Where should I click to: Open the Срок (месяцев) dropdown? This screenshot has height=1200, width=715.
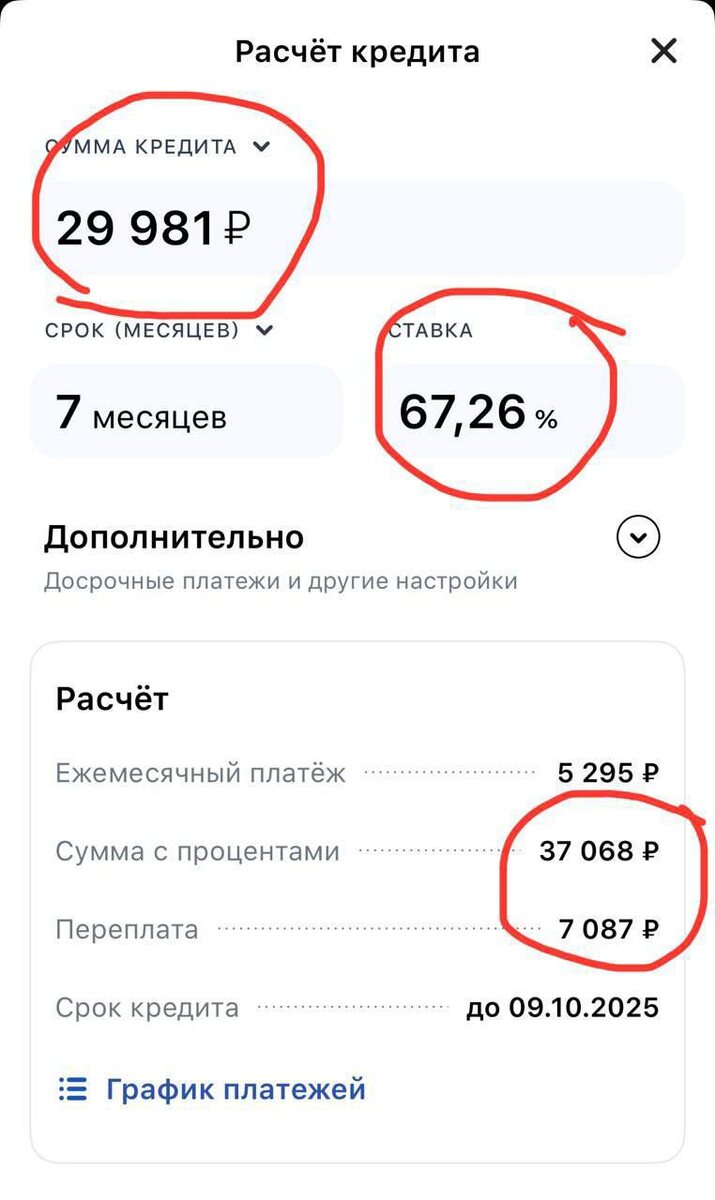pos(265,330)
